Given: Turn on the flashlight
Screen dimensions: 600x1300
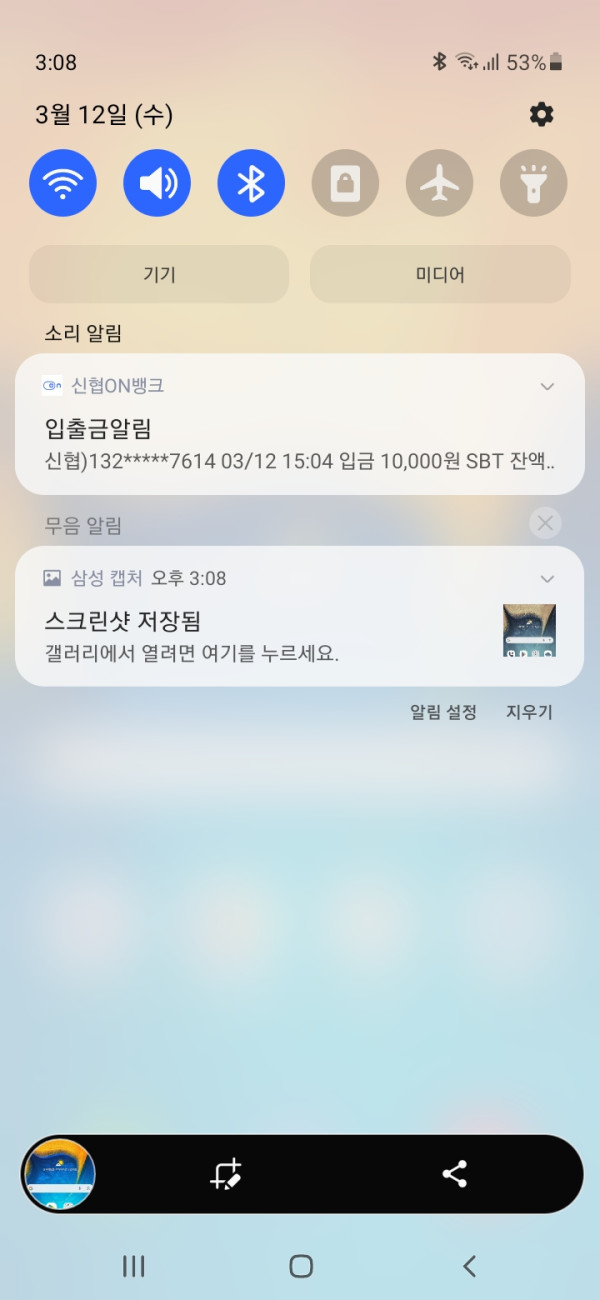Looking at the screenshot, I should point(533,184).
